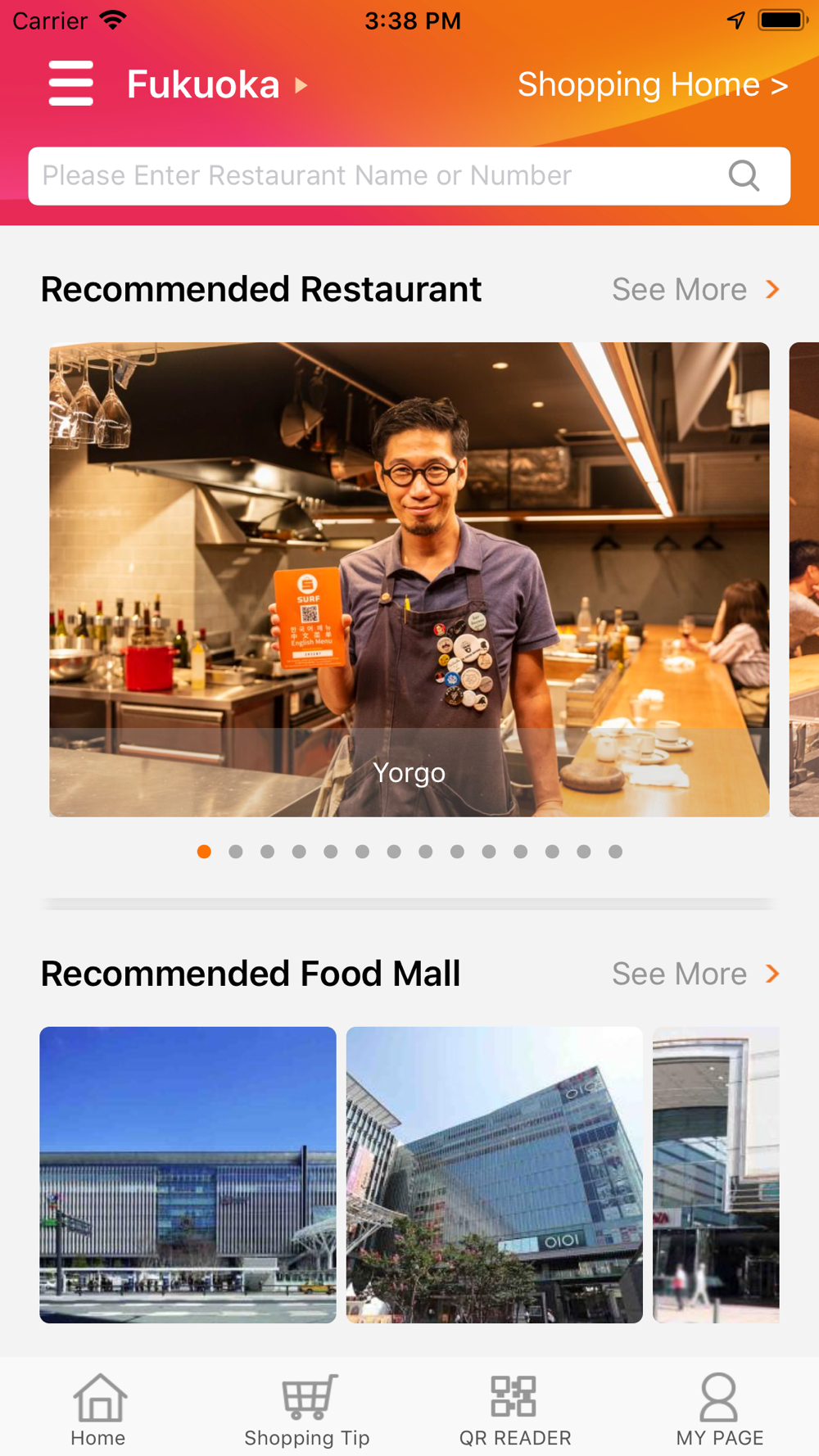Go to Shopping Home
The image size is (819, 1456).
coord(653,84)
